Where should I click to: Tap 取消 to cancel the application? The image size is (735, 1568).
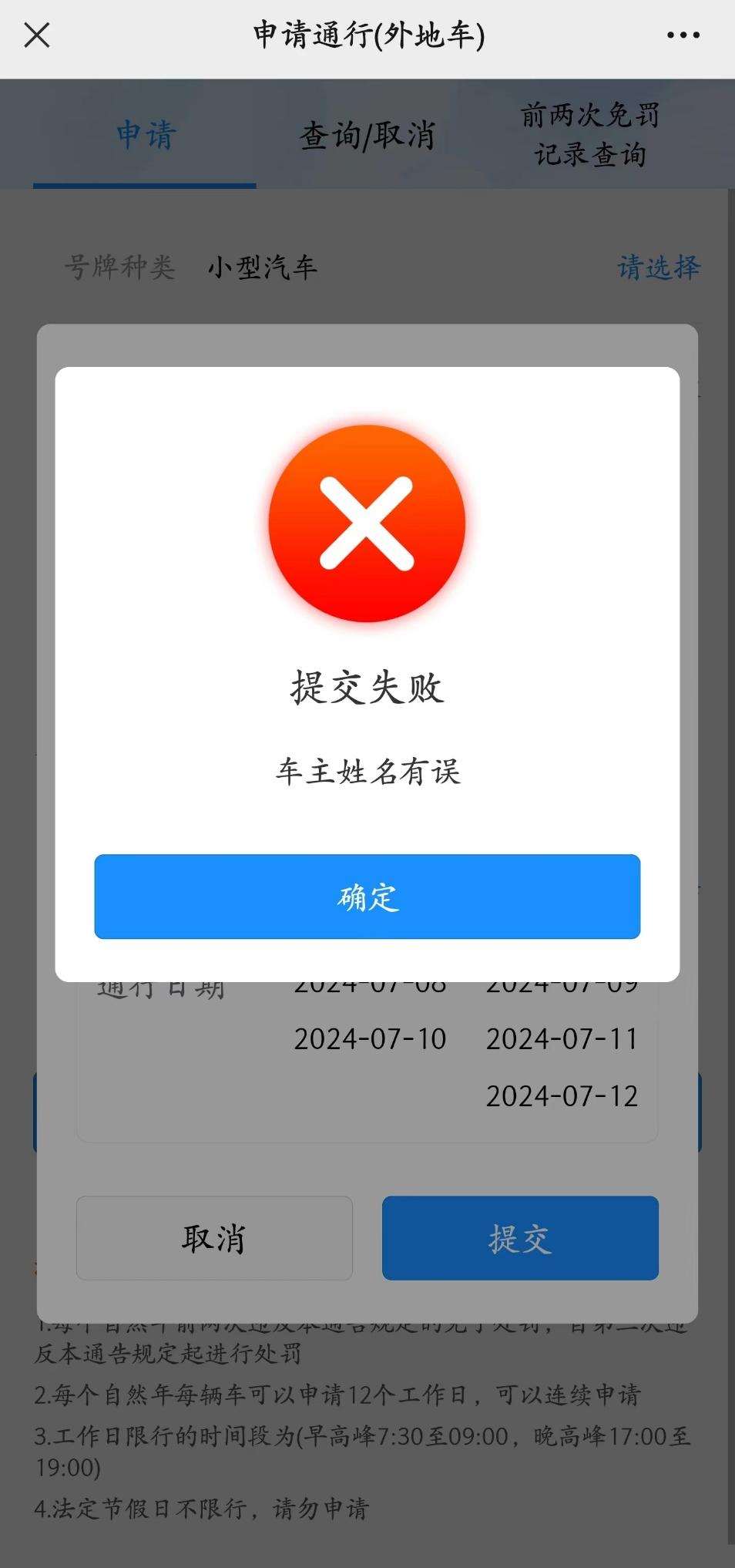point(214,1238)
